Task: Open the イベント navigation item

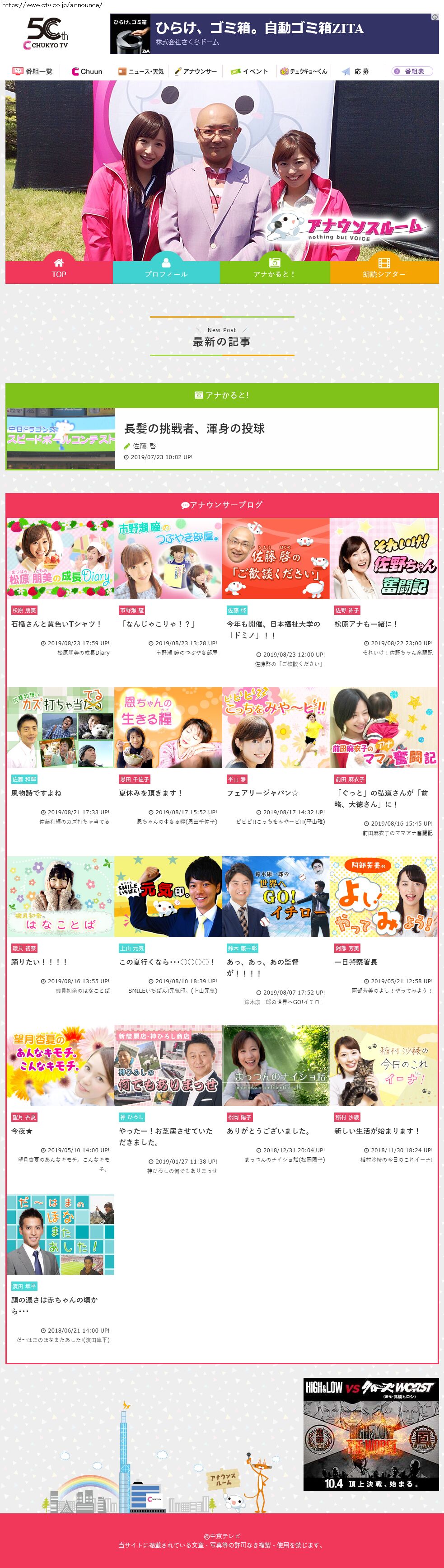Action: 249,71
